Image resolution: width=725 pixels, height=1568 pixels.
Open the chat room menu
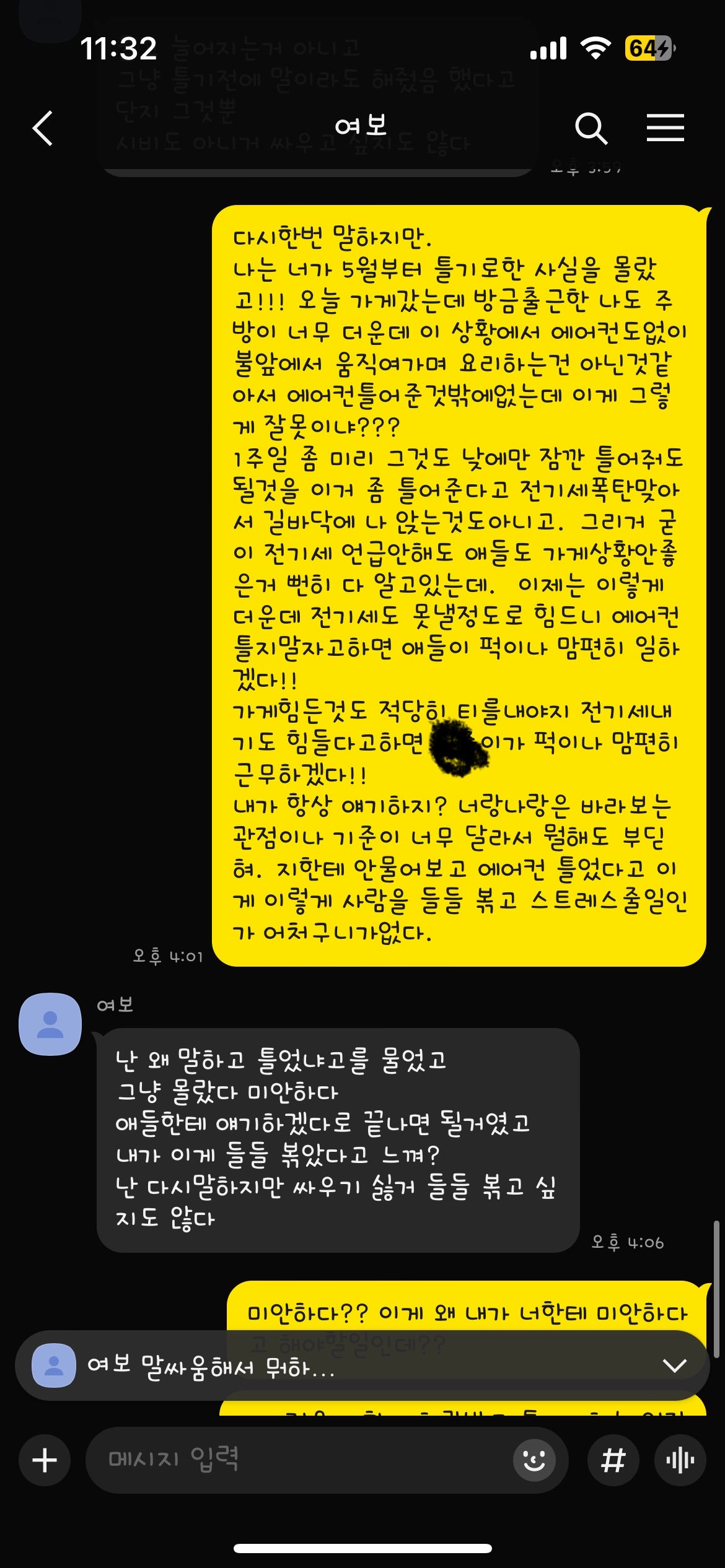pyautogui.click(x=665, y=128)
